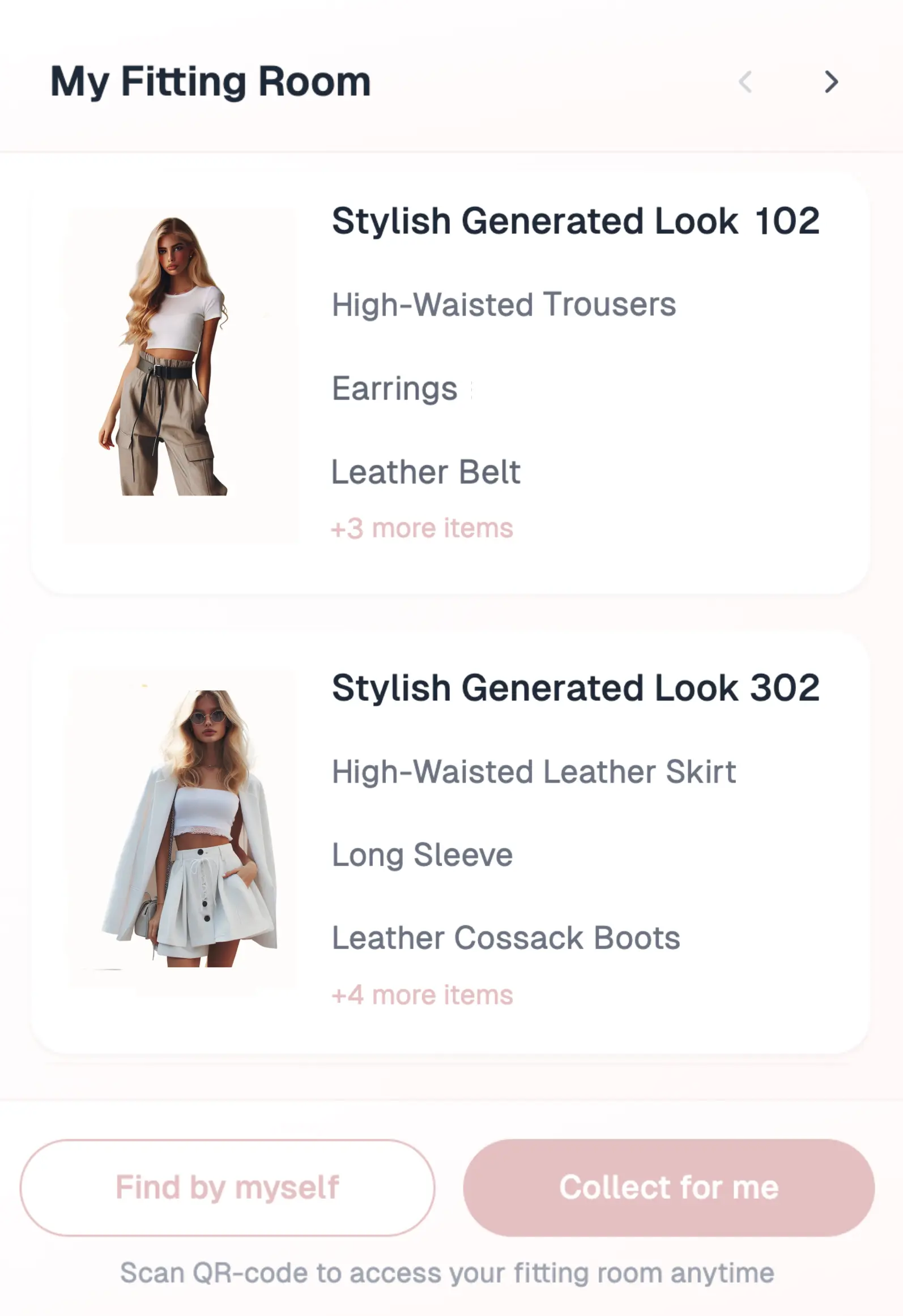Go to the previous fitting room page
The width and height of the screenshot is (903, 1316).
[746, 82]
